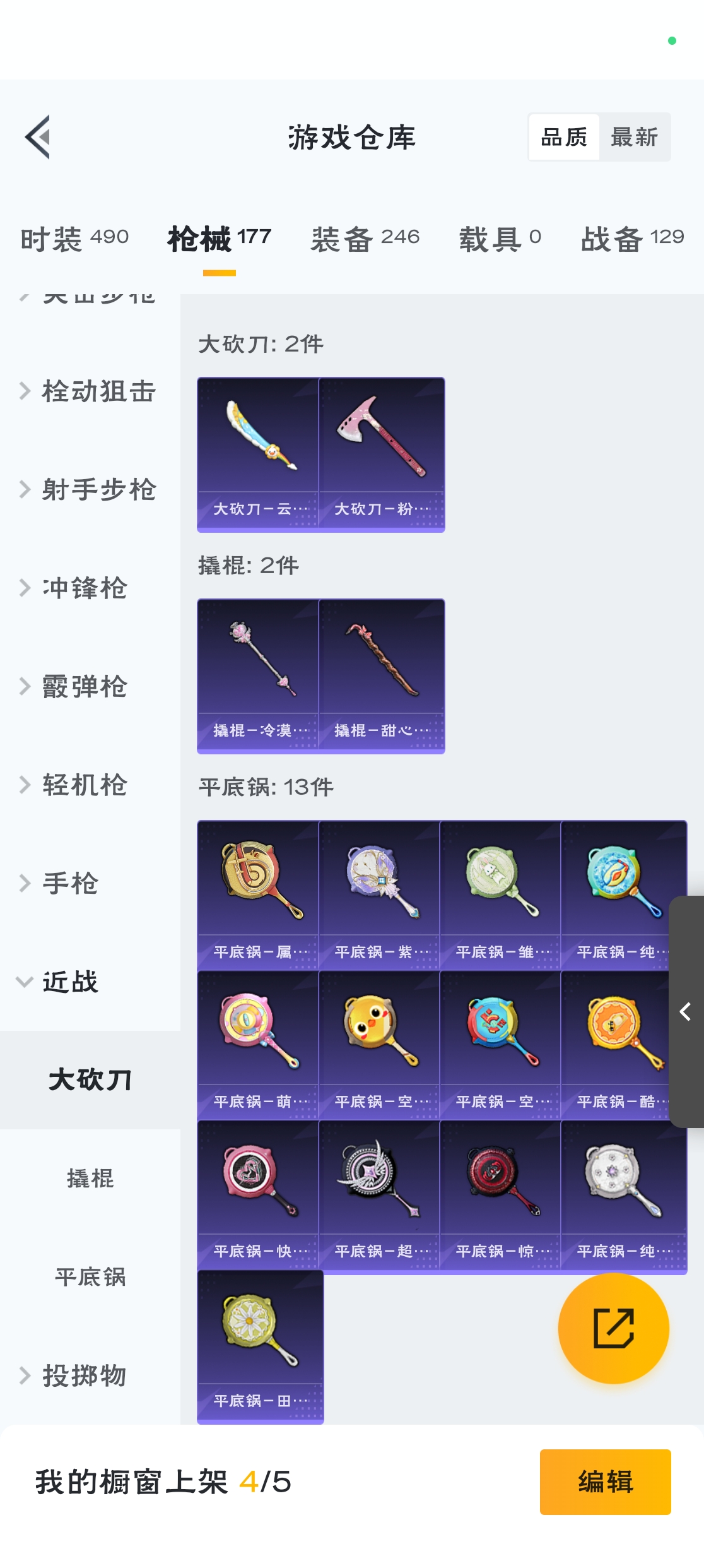Image resolution: width=704 pixels, height=1568 pixels.
Task: Switch to the 载具 tab
Action: coord(500,239)
